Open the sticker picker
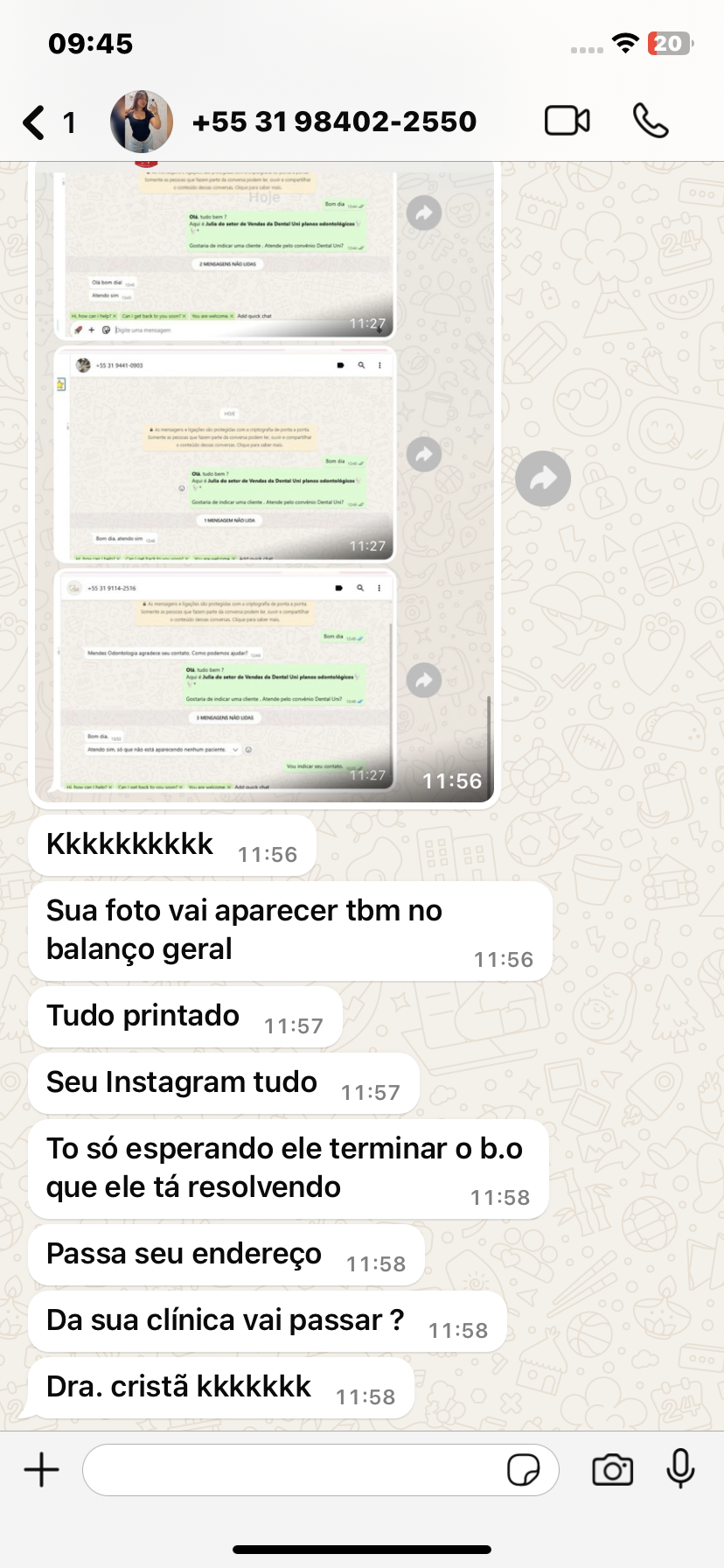 523,1469
